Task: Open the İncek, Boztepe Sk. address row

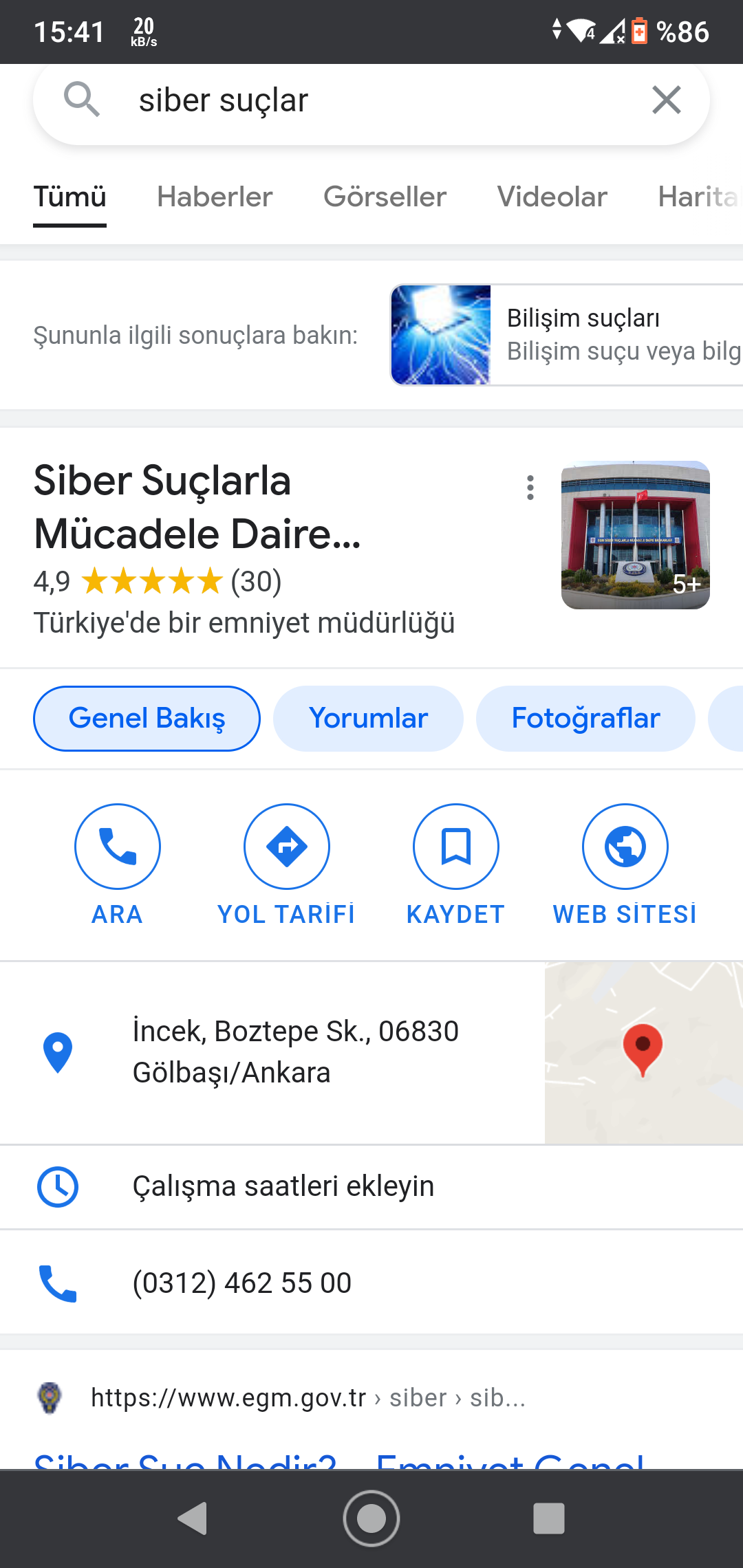Action: [x=296, y=1052]
